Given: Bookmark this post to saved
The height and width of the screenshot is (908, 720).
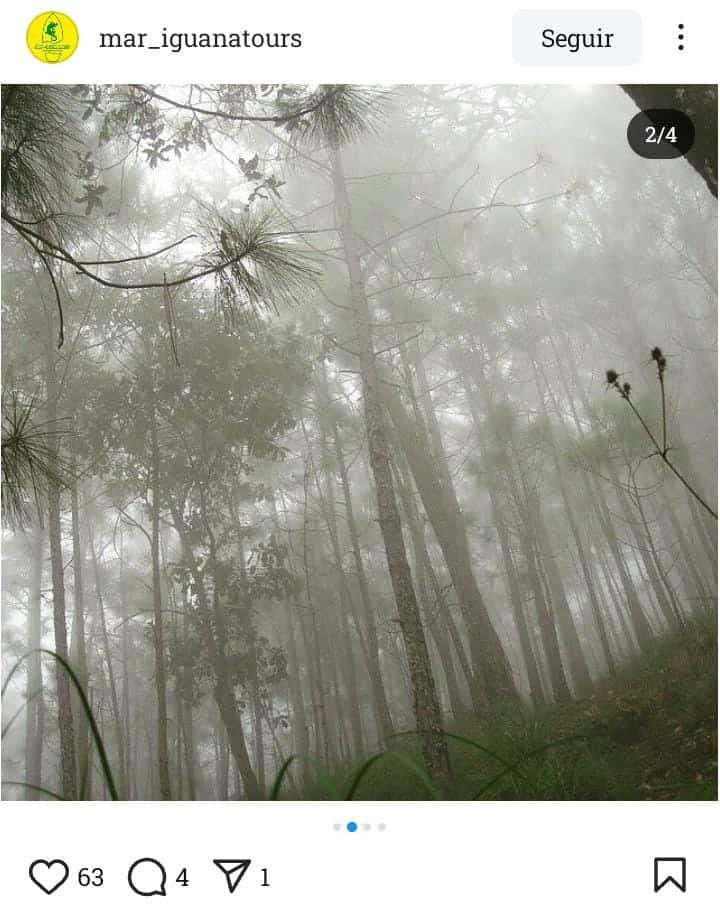Looking at the screenshot, I should [669, 875].
